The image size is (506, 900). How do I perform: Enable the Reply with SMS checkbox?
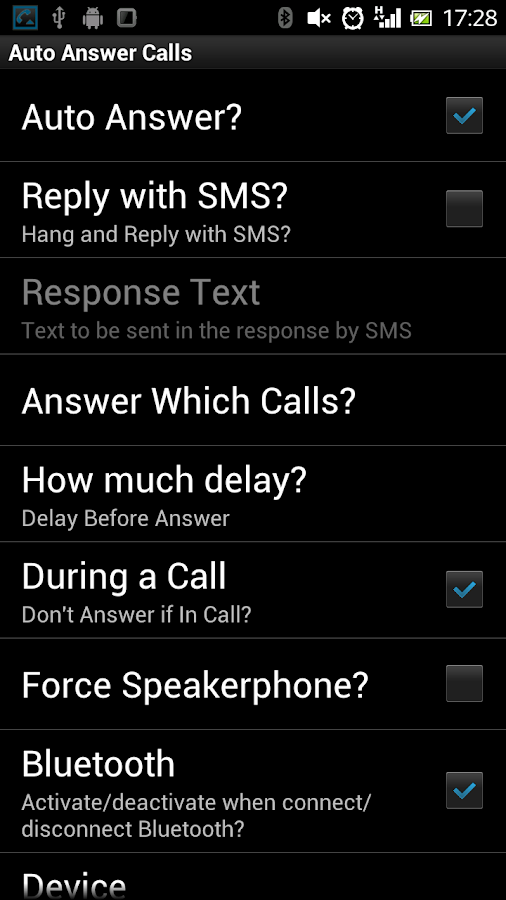pyautogui.click(x=464, y=208)
